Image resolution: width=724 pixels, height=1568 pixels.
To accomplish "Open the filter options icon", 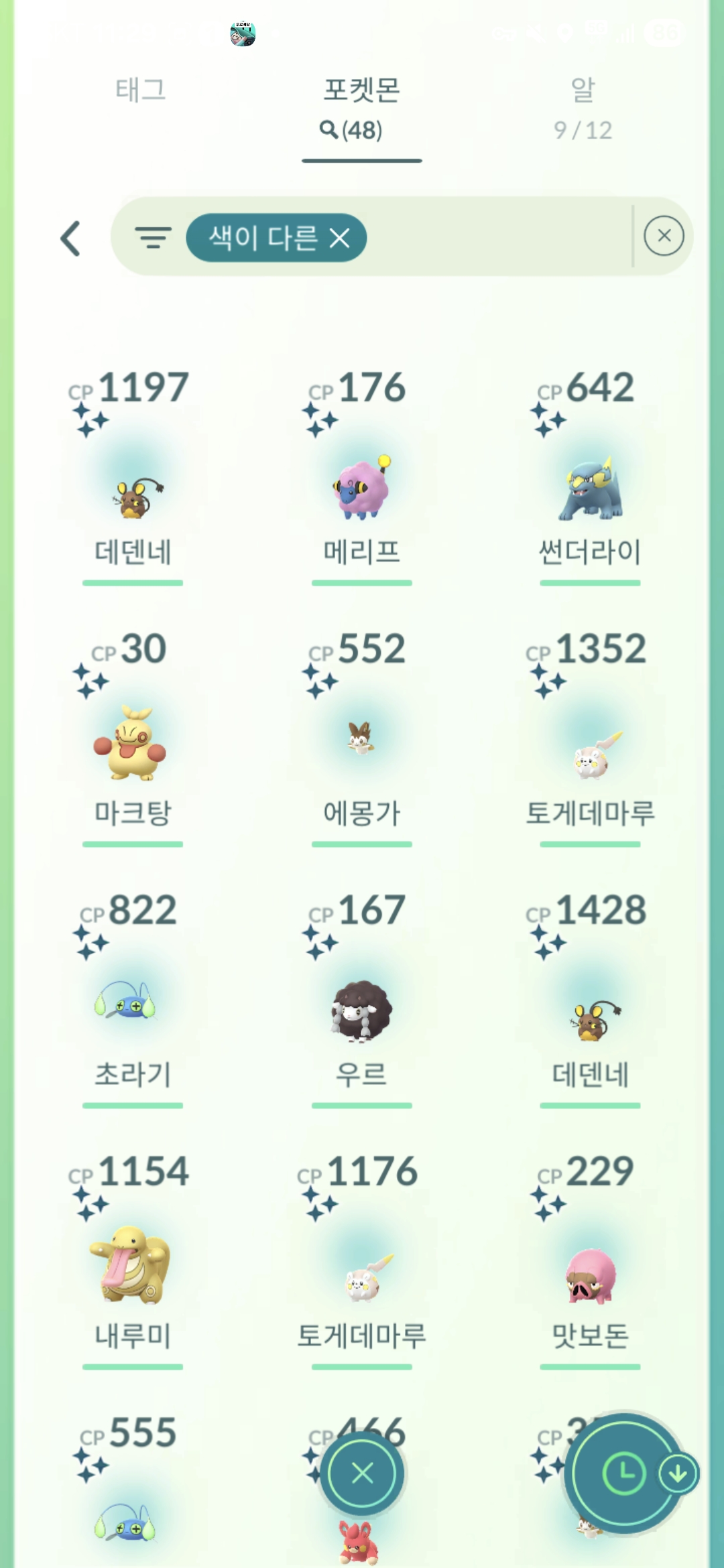I will [x=153, y=238].
